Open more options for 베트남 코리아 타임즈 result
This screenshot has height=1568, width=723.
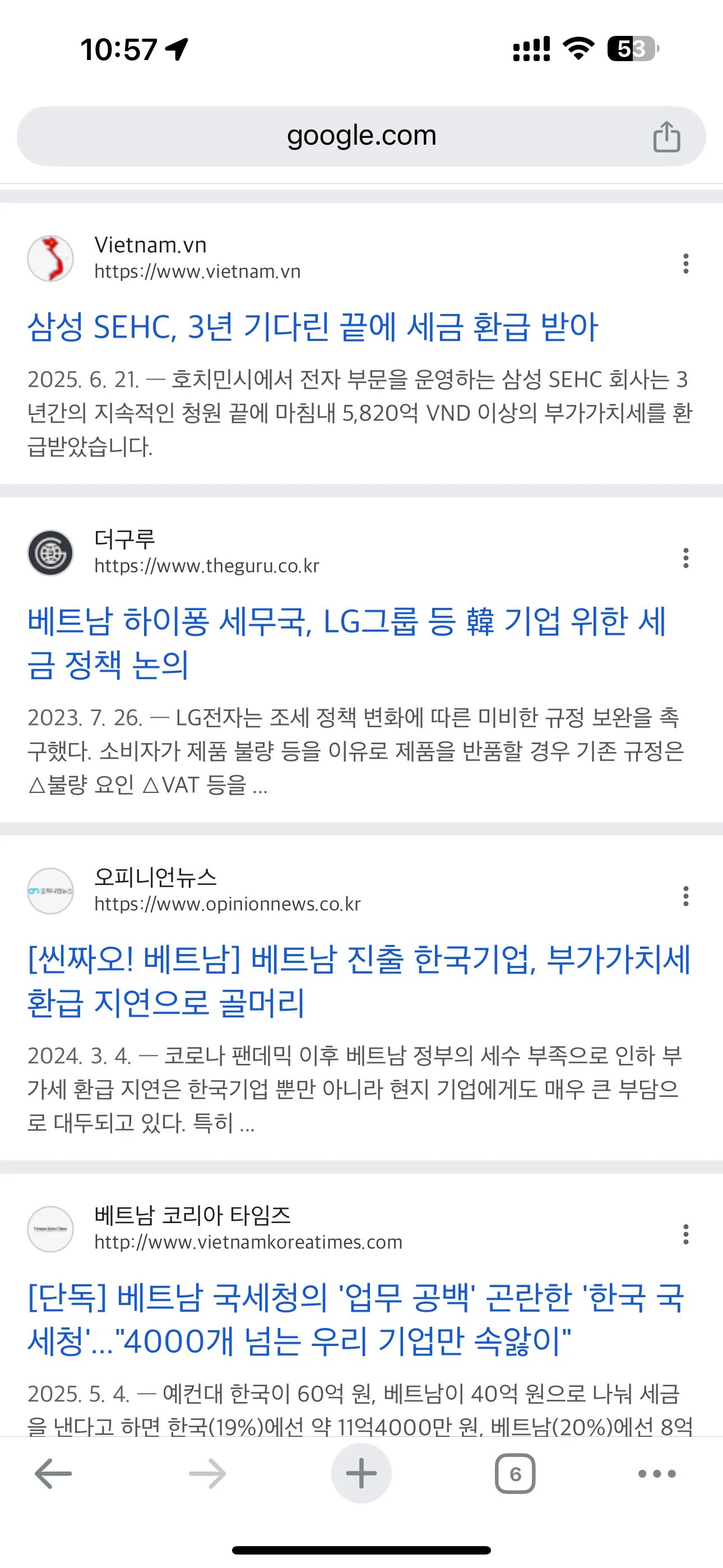tap(686, 1234)
